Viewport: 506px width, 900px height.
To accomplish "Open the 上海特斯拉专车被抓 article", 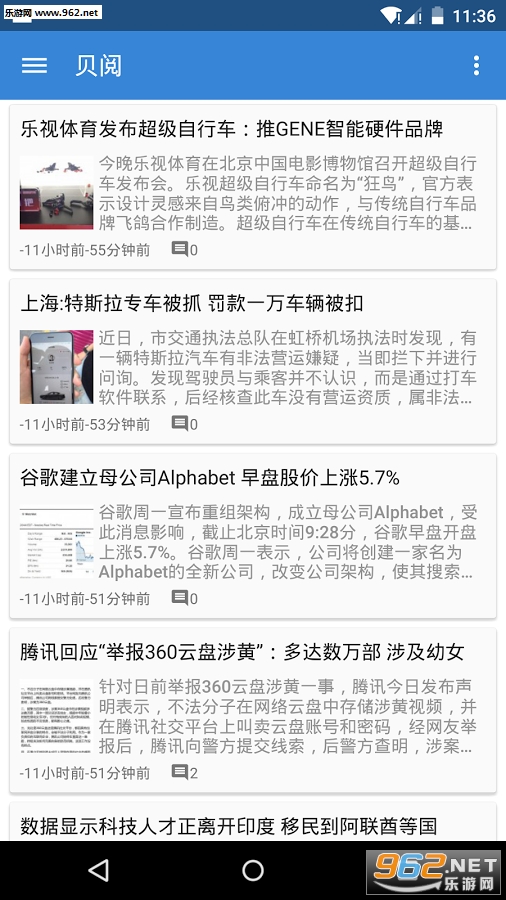I will click(x=253, y=362).
